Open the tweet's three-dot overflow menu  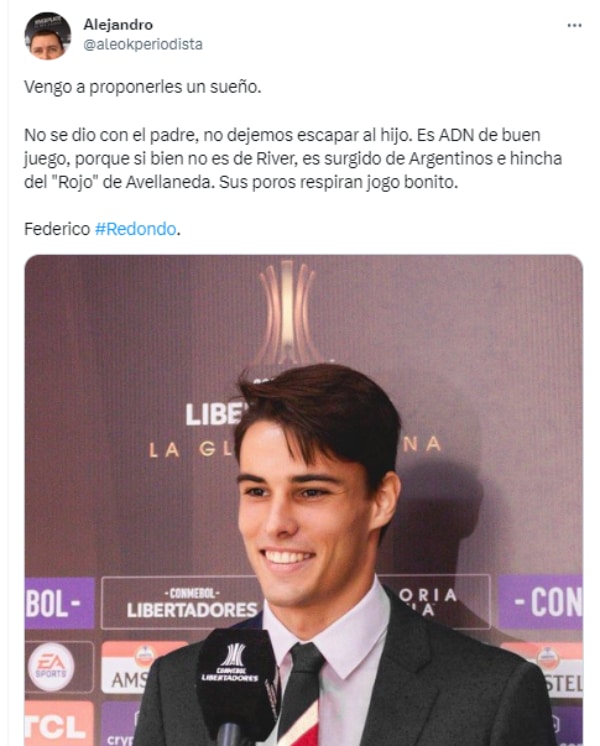573,25
